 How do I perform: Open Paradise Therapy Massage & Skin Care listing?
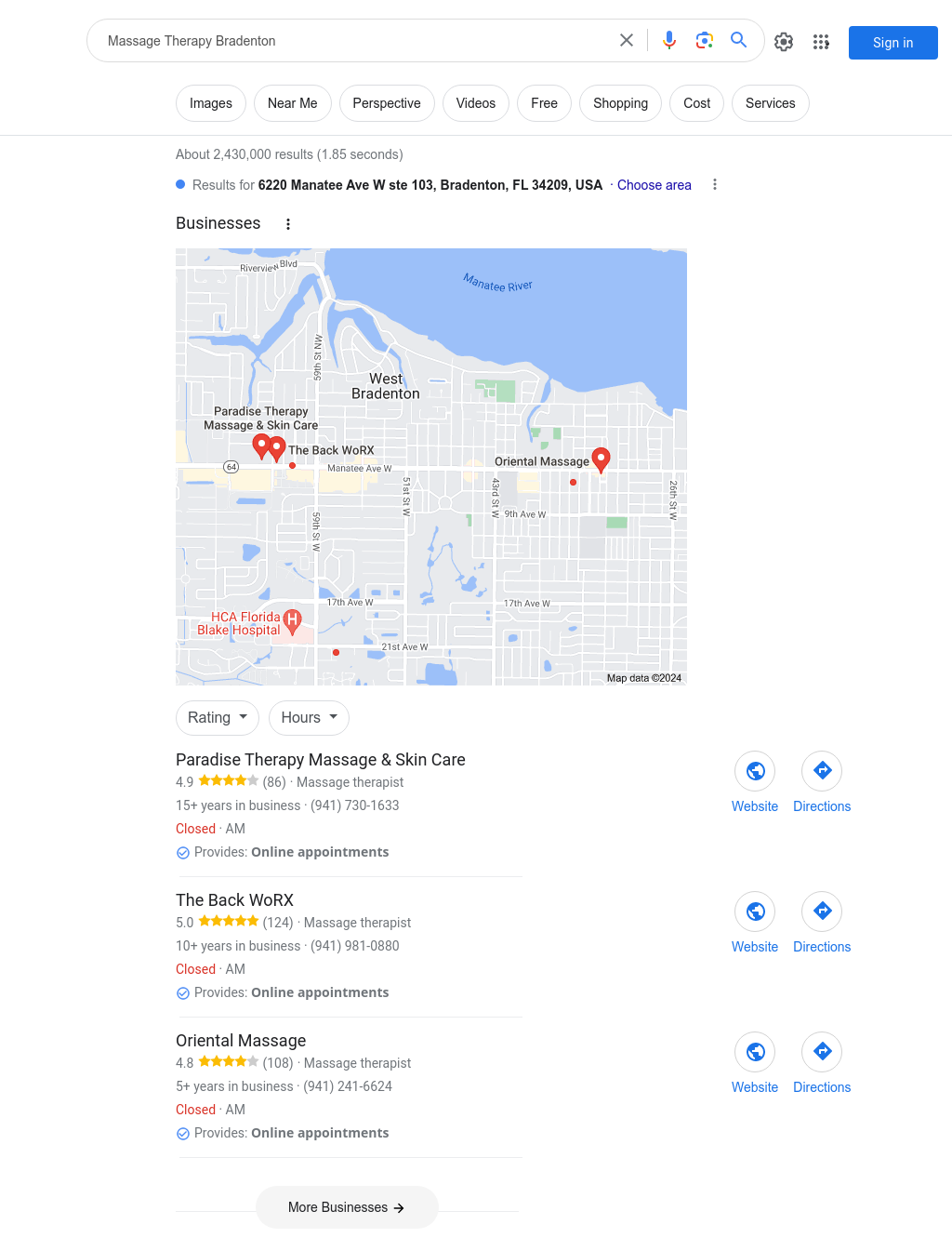click(x=320, y=760)
